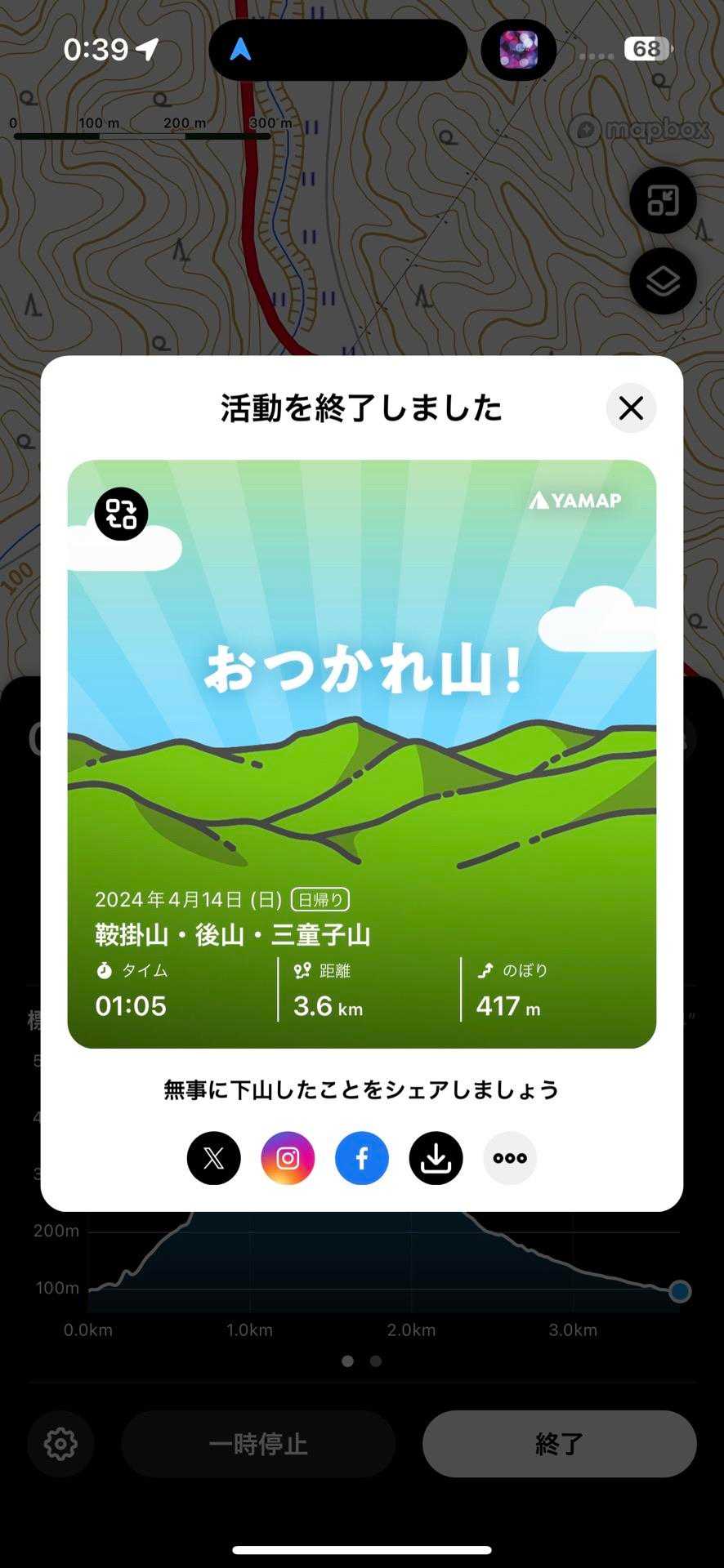Screen dimensions: 724x1568
Task: Open the map layers button
Action: (663, 282)
